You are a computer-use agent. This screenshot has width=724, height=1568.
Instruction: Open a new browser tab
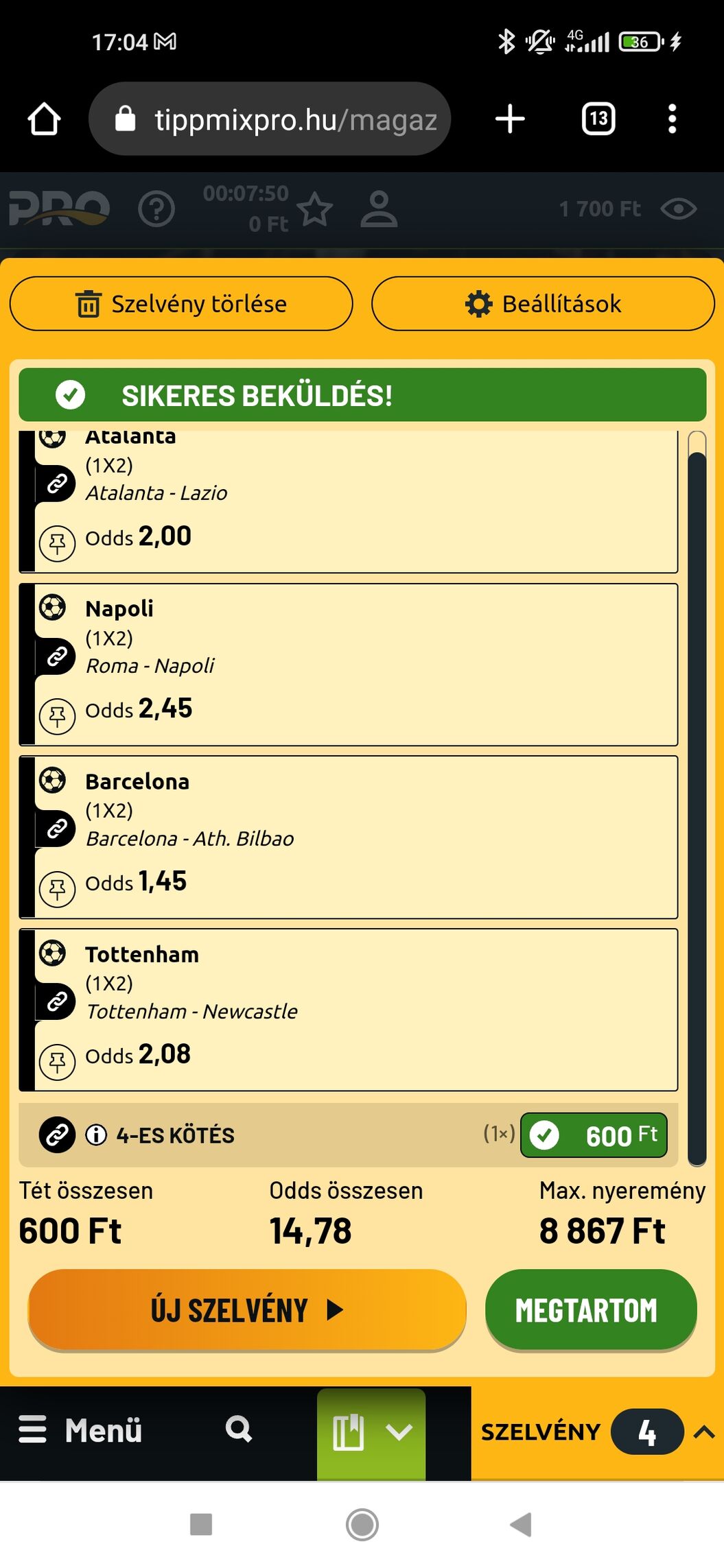click(x=510, y=119)
